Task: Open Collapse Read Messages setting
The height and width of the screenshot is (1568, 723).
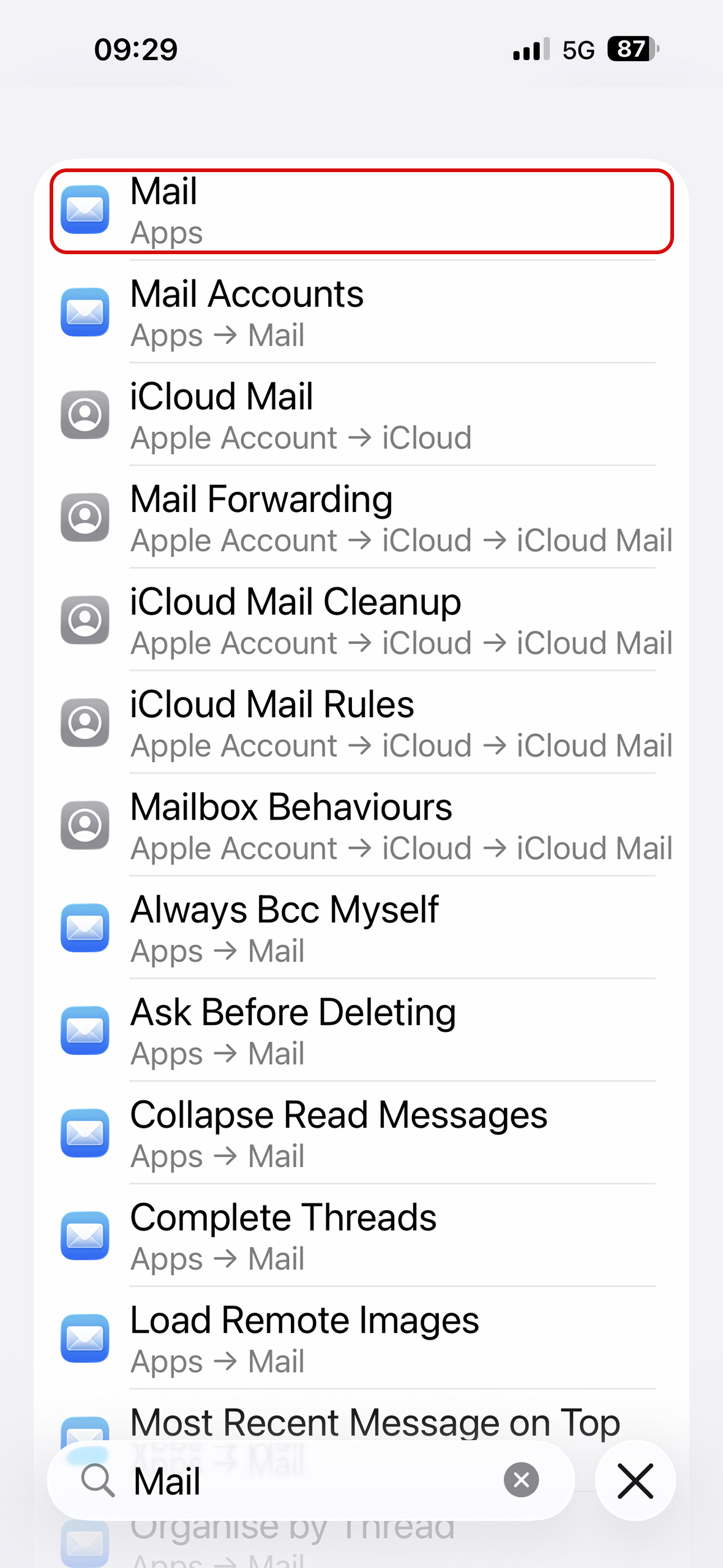Action: point(361,1134)
